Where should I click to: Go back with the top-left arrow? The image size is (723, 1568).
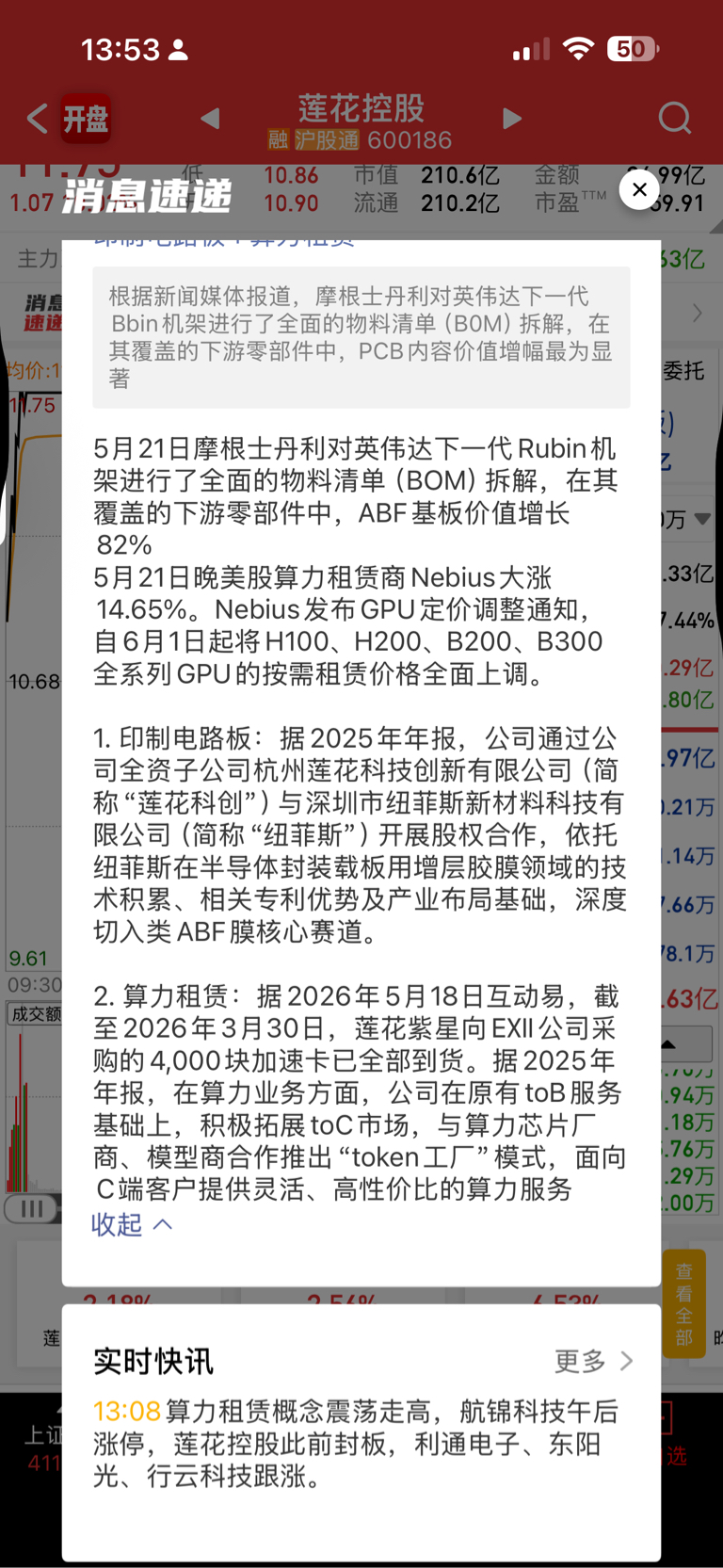pos(37,119)
